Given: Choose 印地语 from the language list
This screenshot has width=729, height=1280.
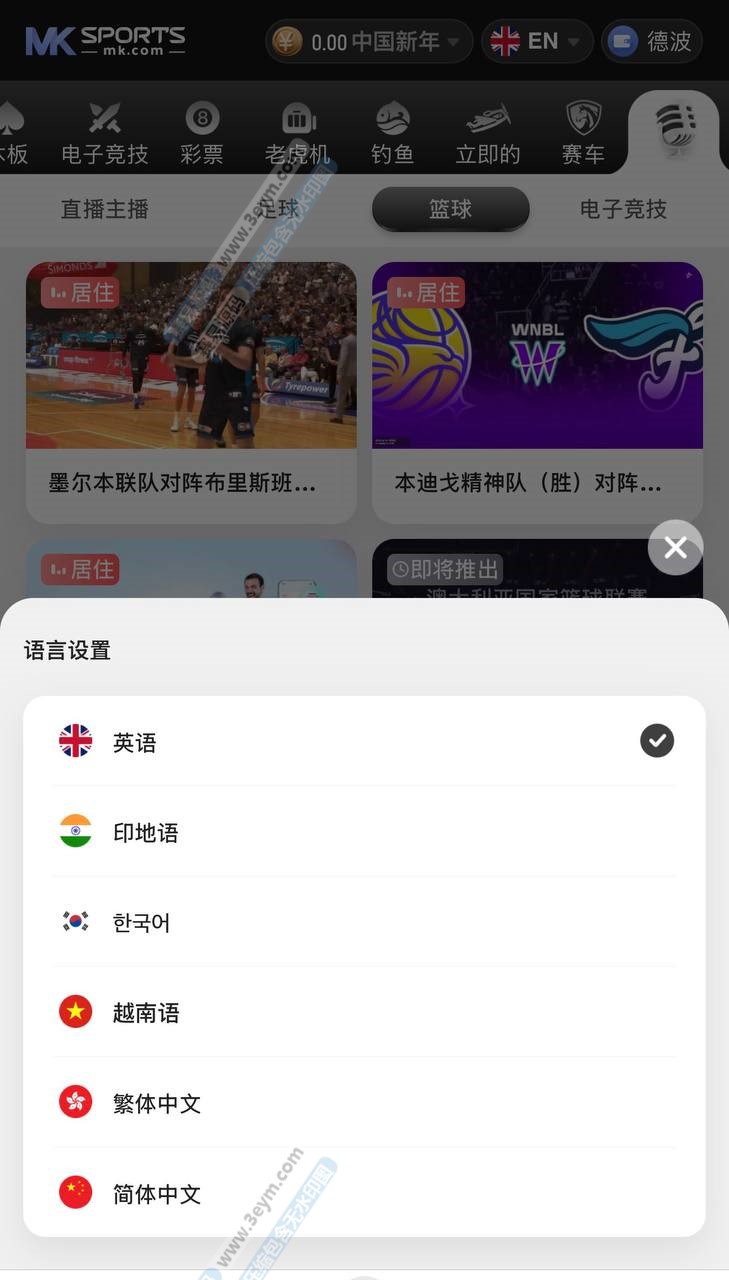Looking at the screenshot, I should [364, 832].
